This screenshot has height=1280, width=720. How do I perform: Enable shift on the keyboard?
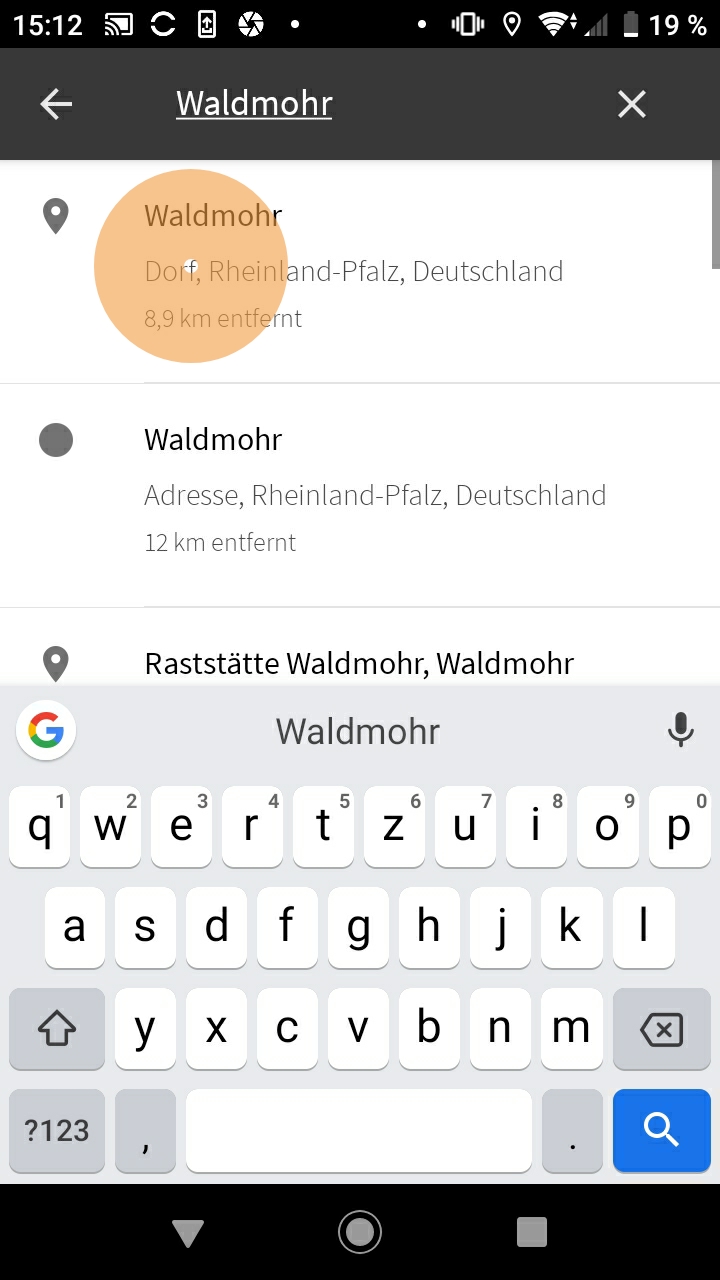pos(57,1029)
